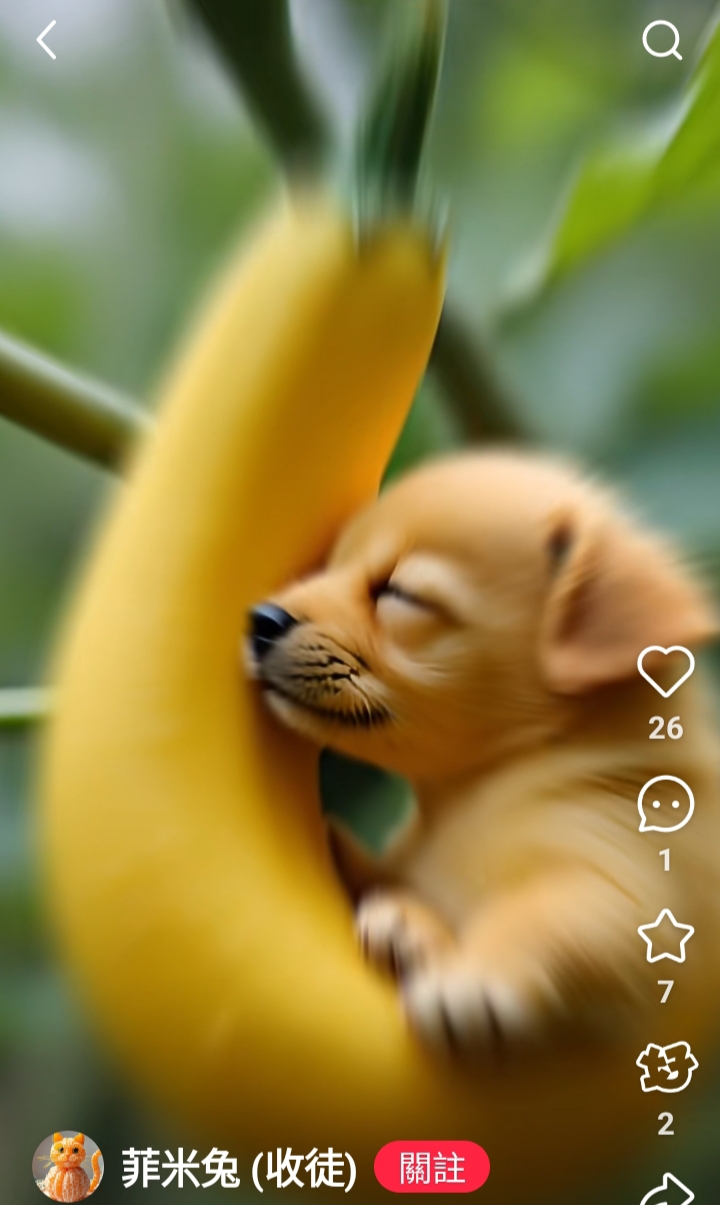Add the video to favorites with the star
This screenshot has height=1205, width=720.
pos(666,936)
